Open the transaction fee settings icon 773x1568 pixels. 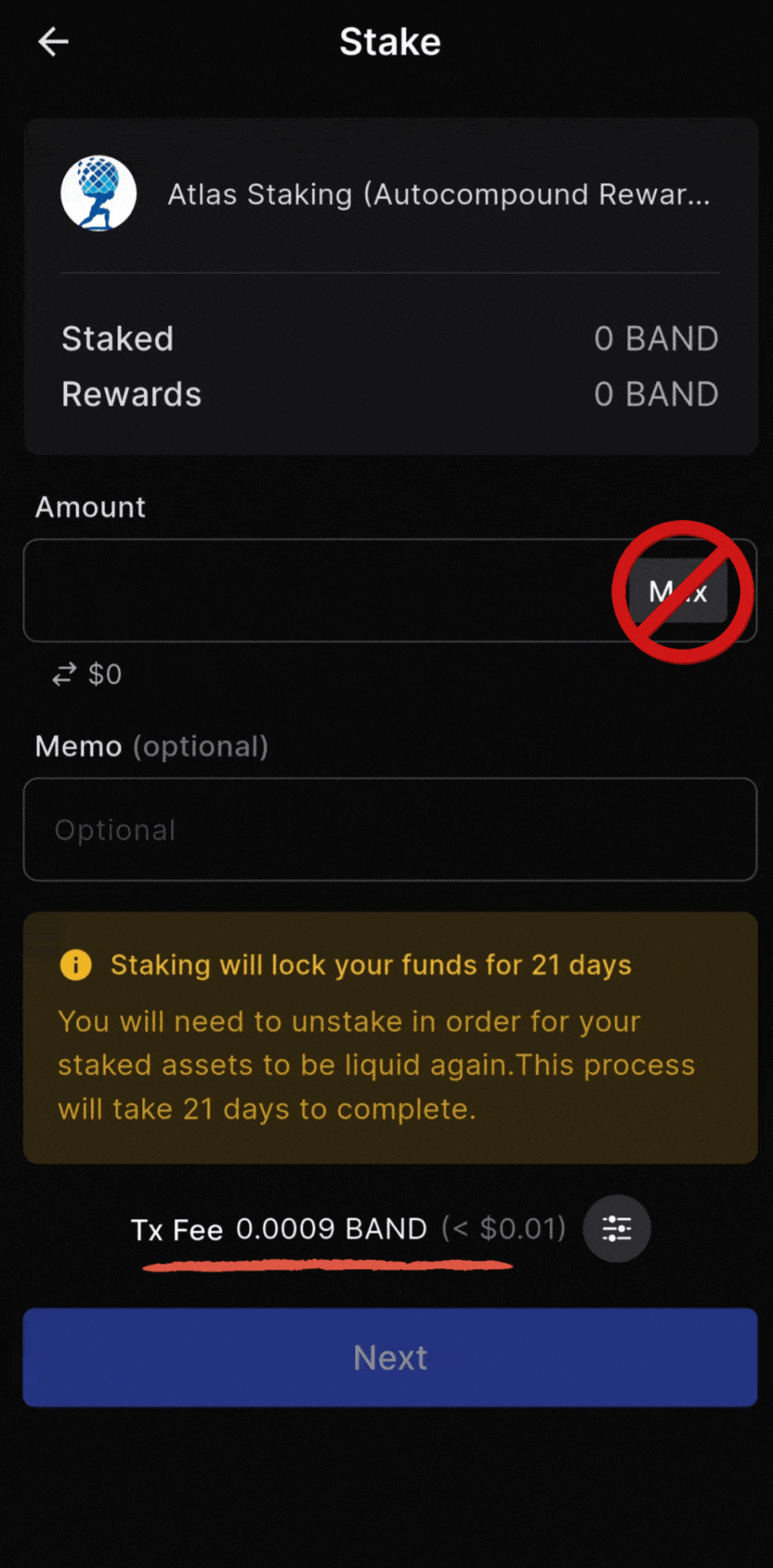click(x=616, y=1229)
